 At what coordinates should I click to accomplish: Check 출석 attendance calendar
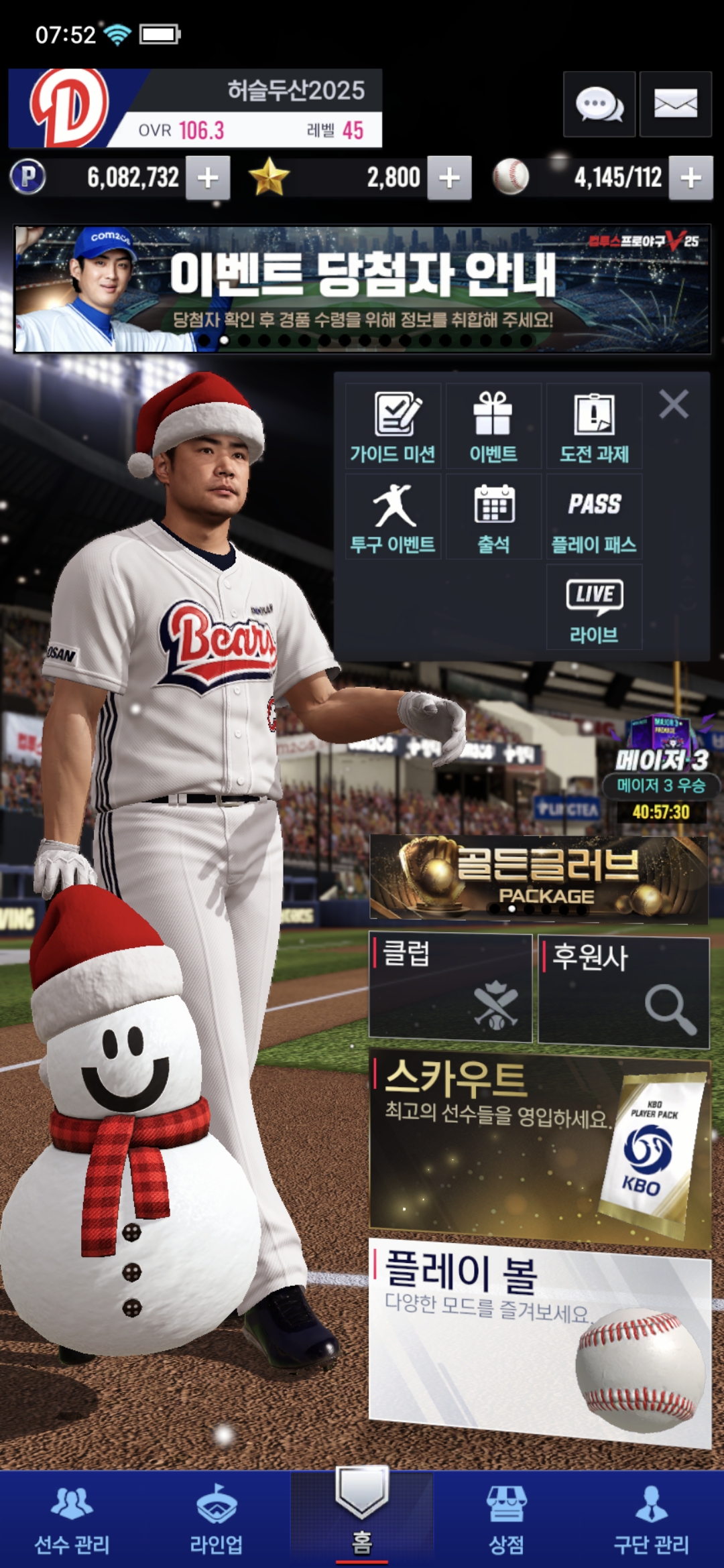click(x=493, y=517)
